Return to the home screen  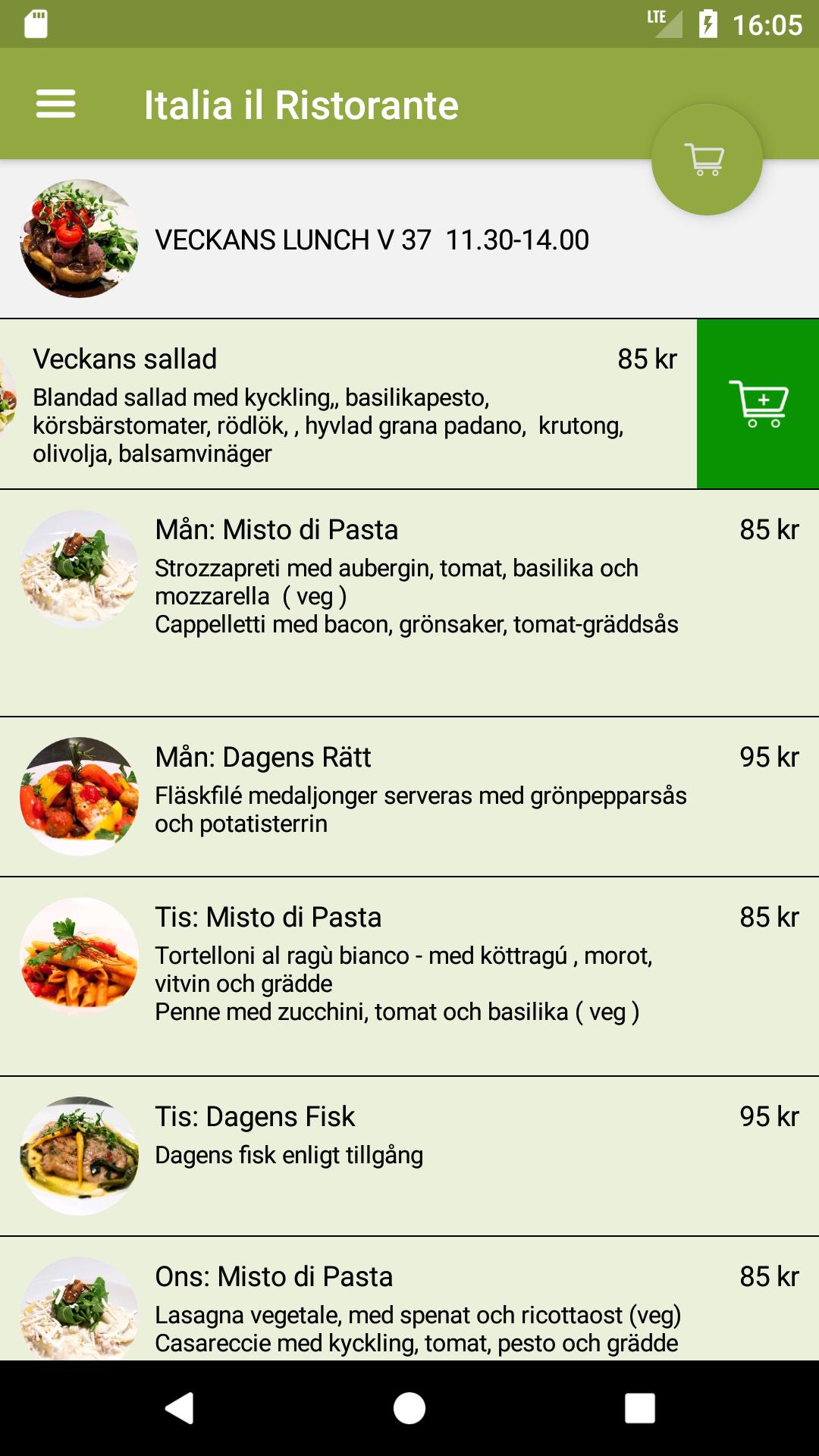pos(409,1408)
